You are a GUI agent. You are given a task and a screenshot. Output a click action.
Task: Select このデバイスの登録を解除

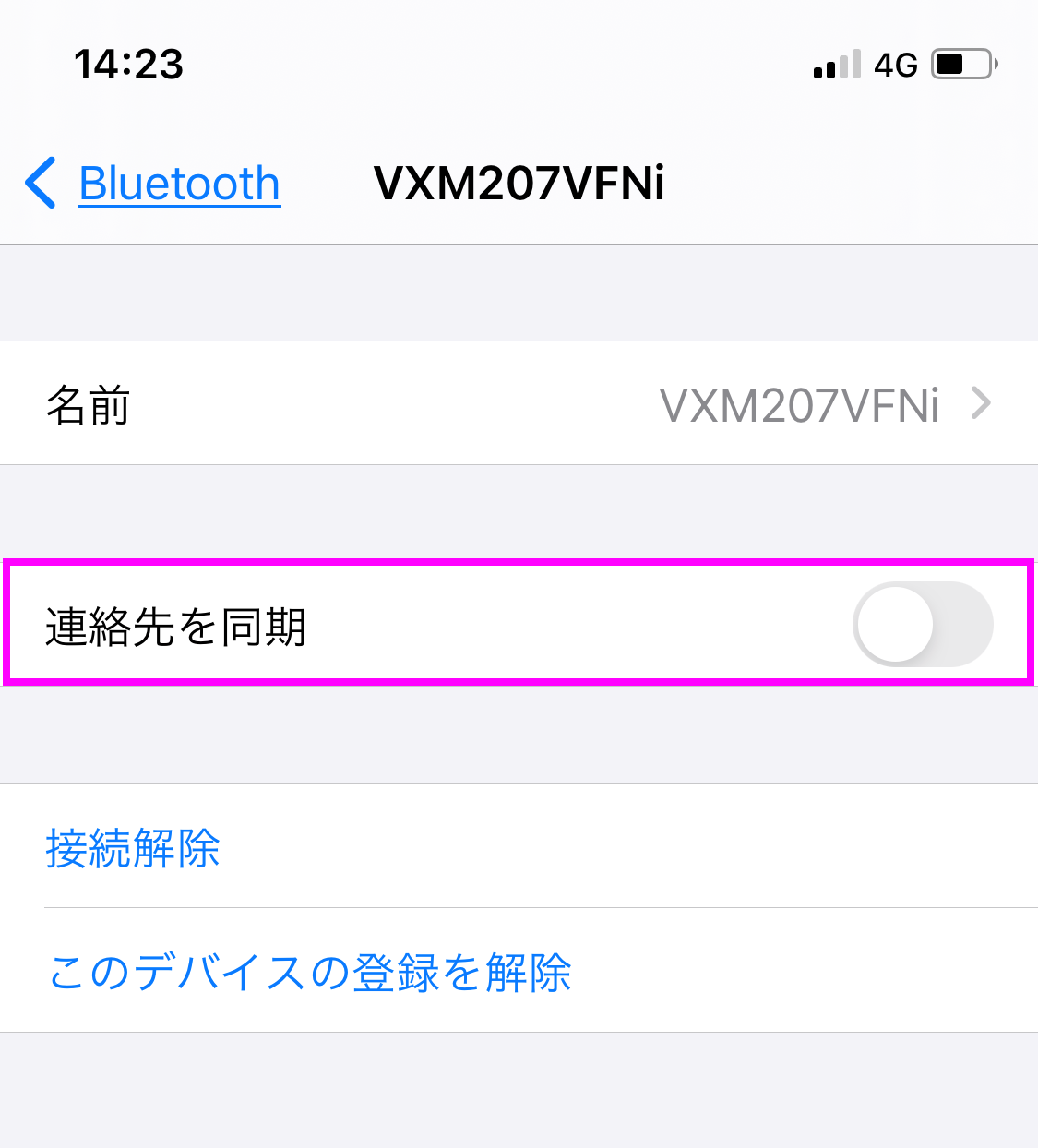click(x=310, y=972)
